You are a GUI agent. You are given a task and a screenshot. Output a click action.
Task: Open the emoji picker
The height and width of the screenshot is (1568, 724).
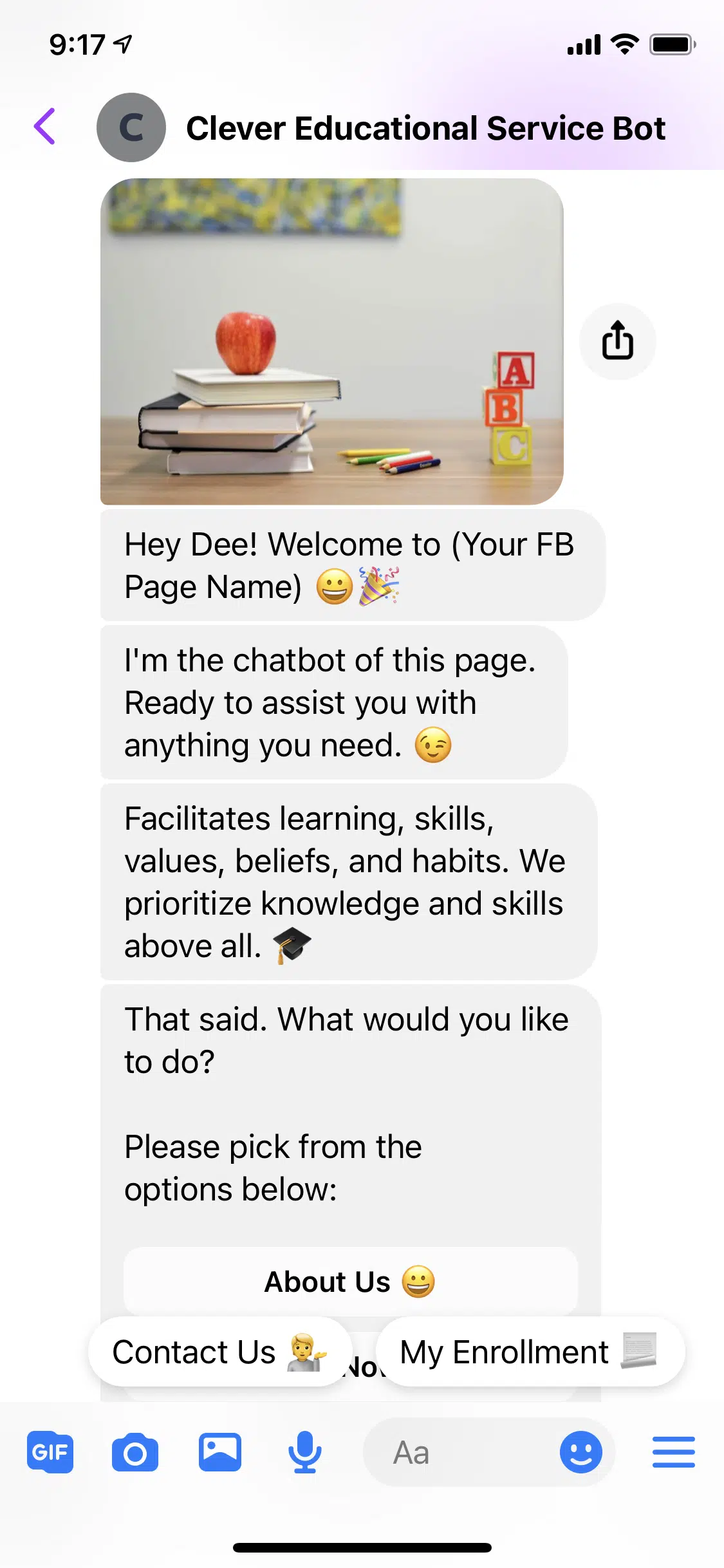pyautogui.click(x=580, y=1452)
